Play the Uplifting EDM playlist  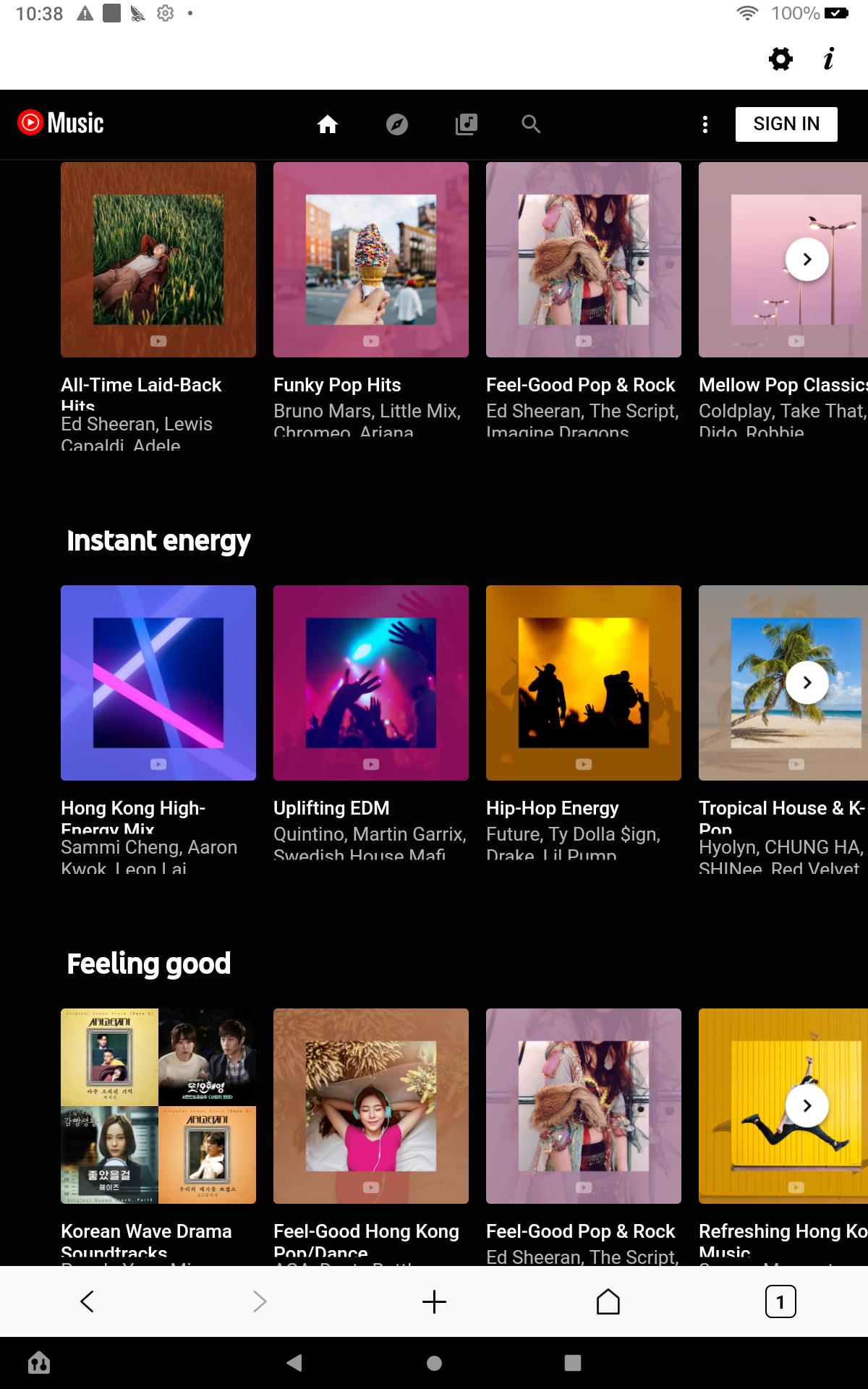(371, 683)
